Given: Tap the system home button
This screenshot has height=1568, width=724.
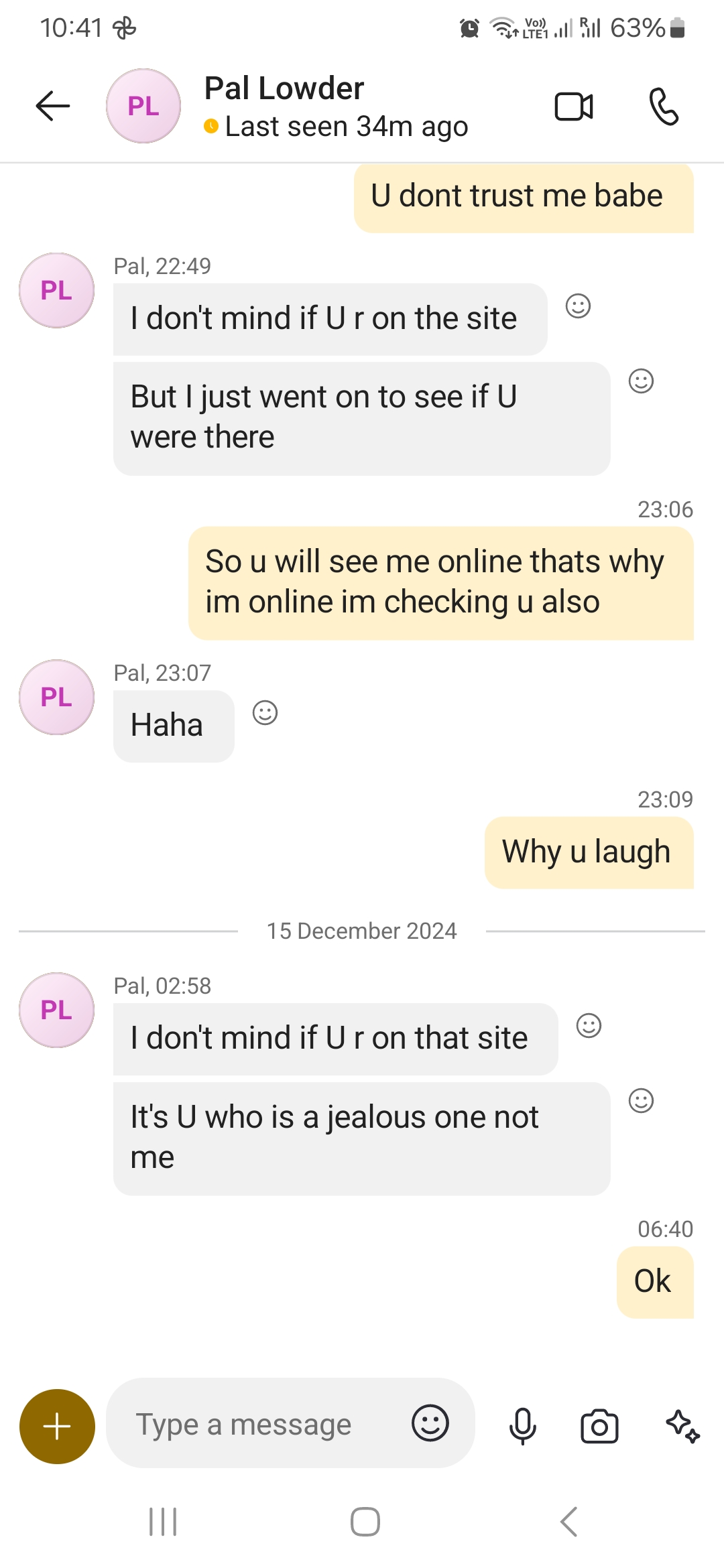Looking at the screenshot, I should [365, 1522].
